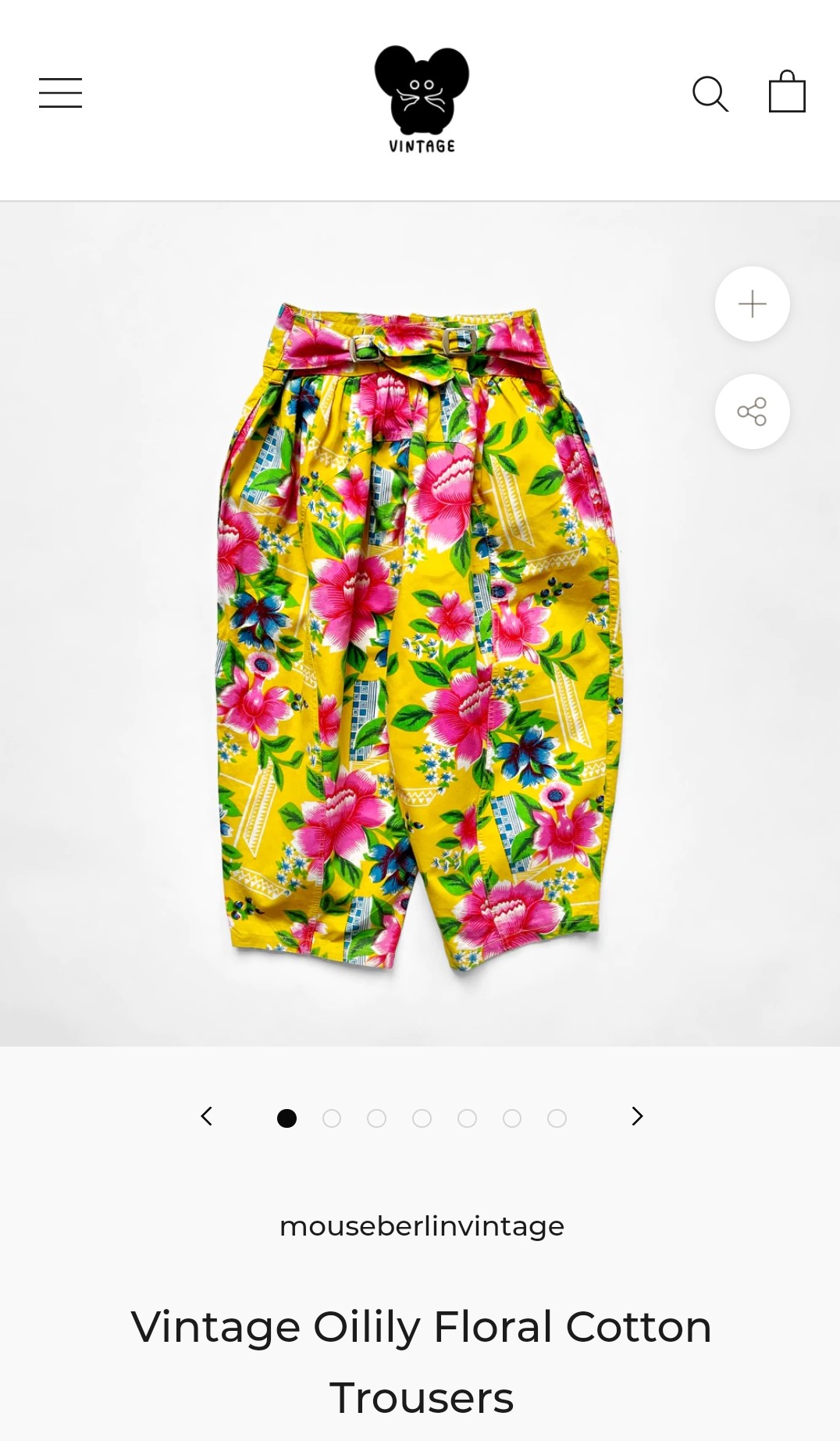Jump to the last photo dot
Viewport: 840px width, 1441px height.
coord(557,1118)
